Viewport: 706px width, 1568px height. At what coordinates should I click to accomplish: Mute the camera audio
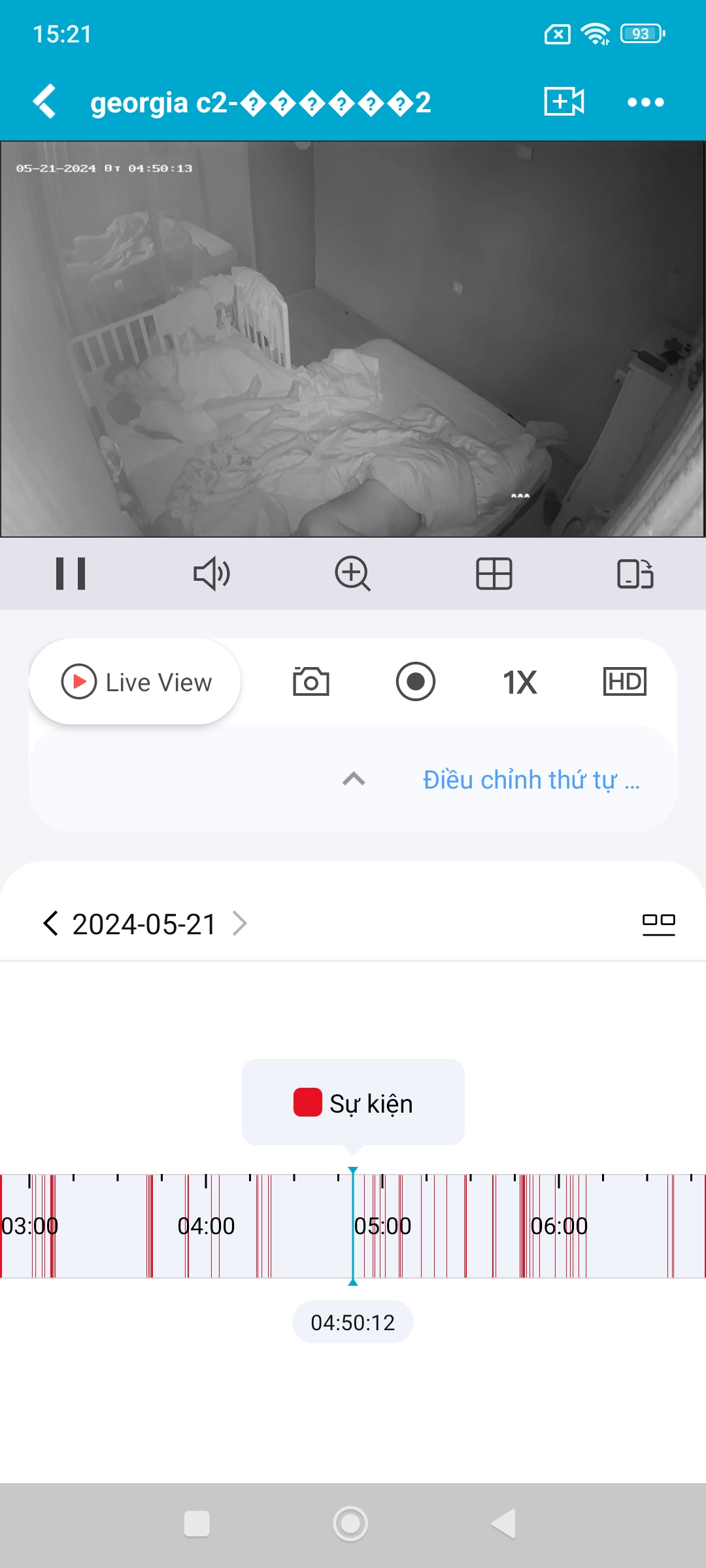pyautogui.click(x=212, y=574)
